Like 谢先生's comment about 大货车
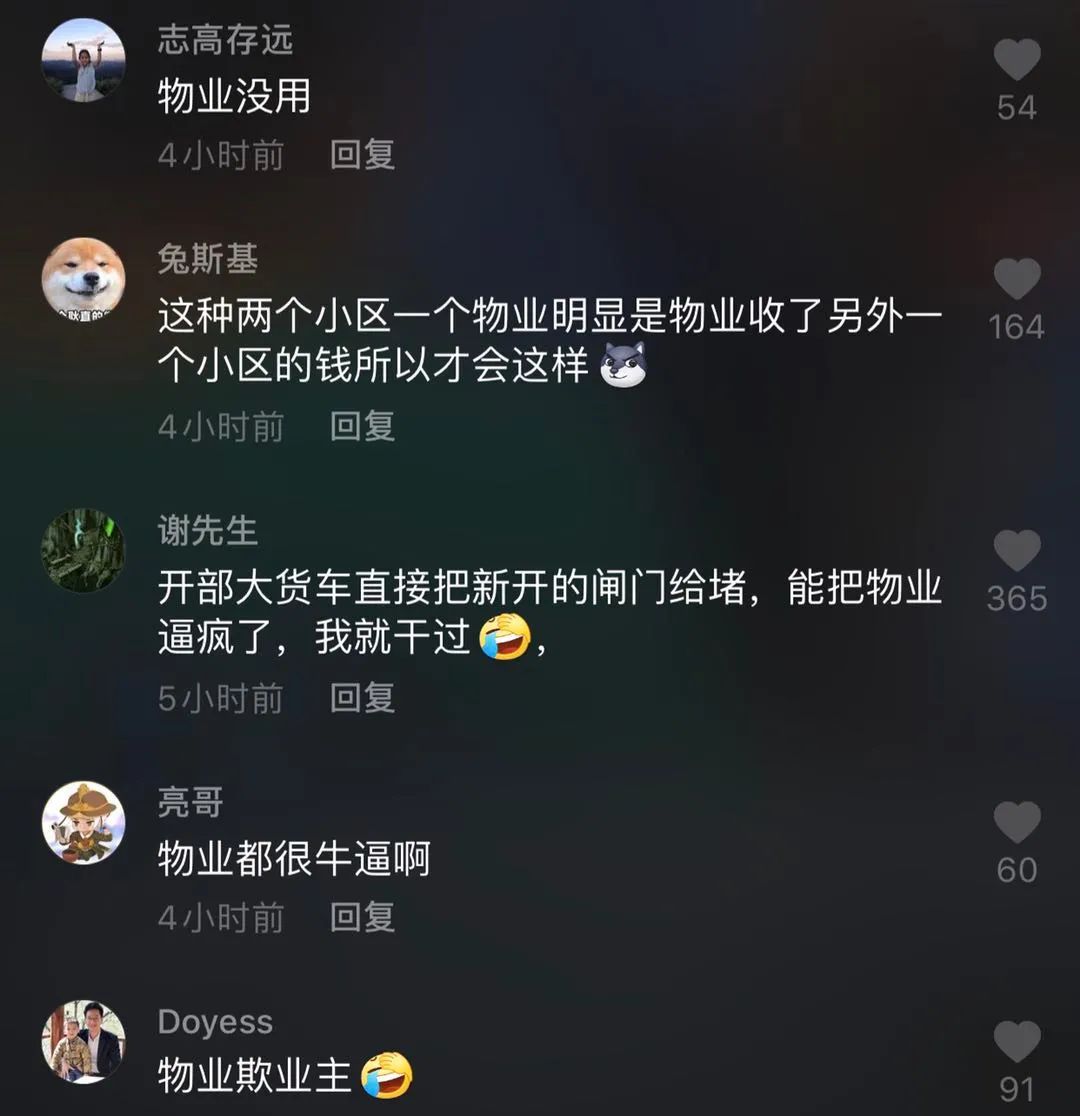 [1017, 551]
